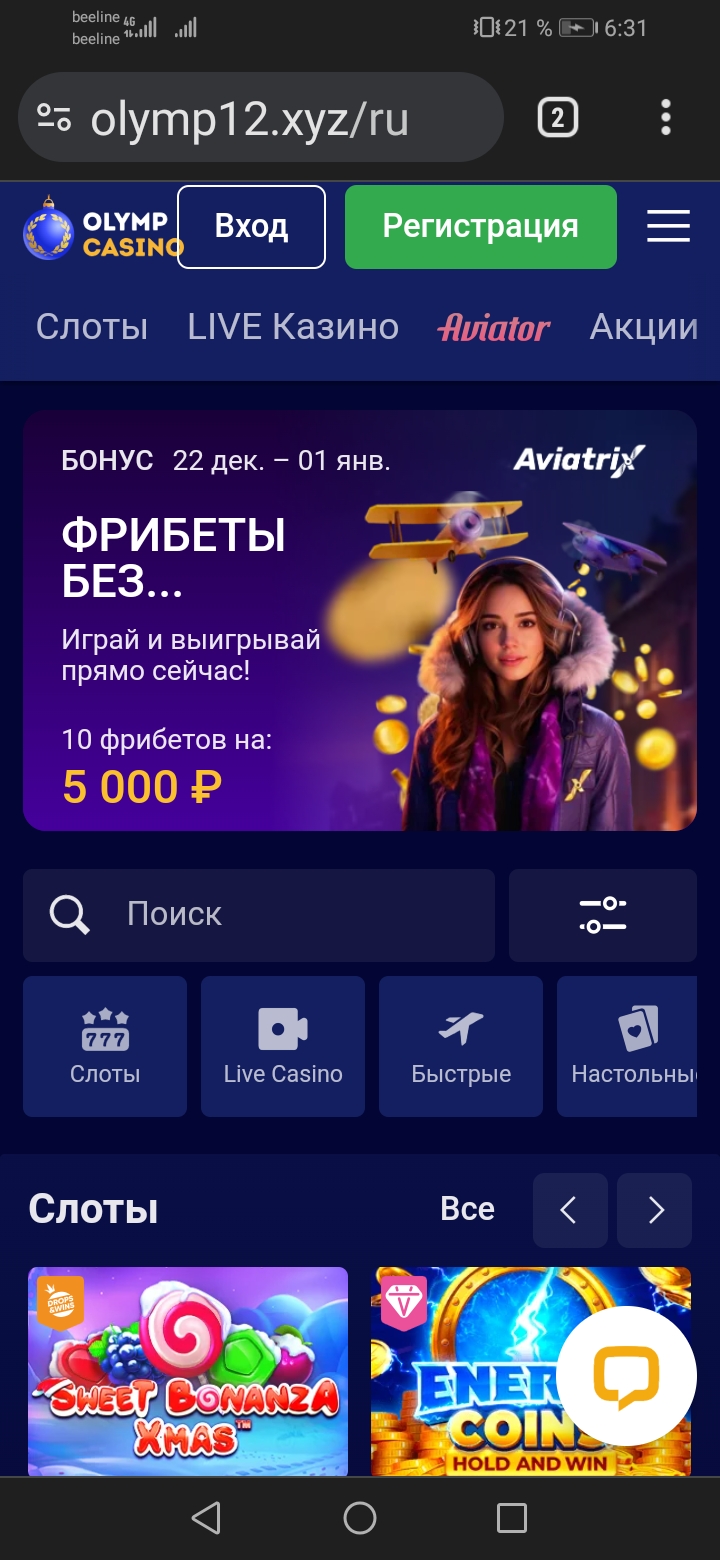Image resolution: width=720 pixels, height=1560 pixels.
Task: Open the Акции promotions tab
Action: 643,327
